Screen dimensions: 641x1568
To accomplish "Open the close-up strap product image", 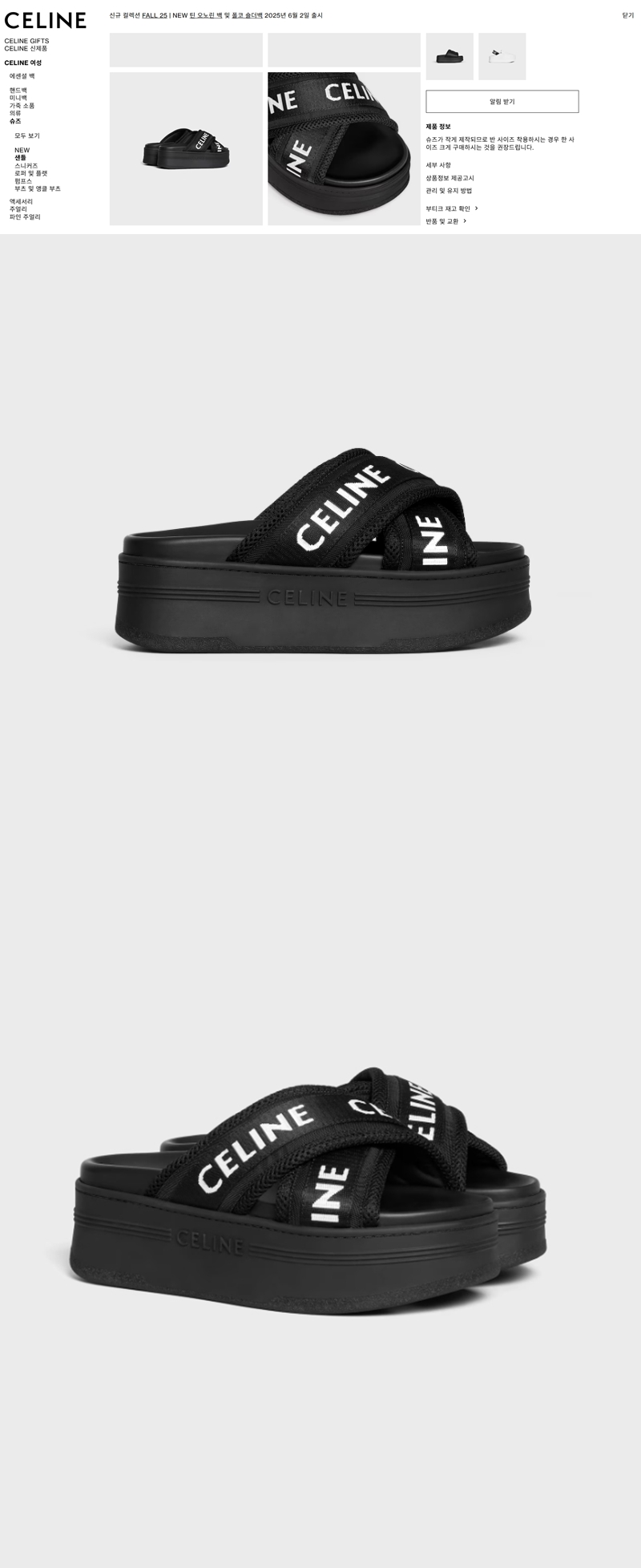I will [x=344, y=149].
